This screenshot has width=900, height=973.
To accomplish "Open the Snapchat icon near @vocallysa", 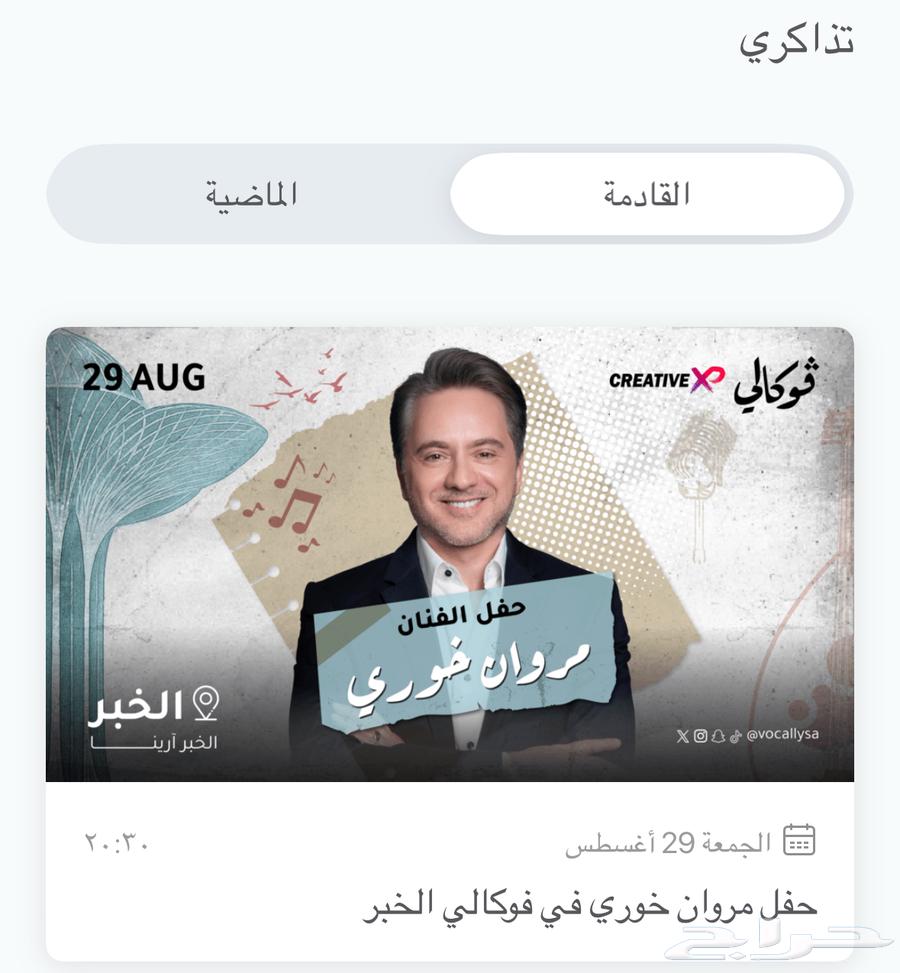I will (x=718, y=737).
